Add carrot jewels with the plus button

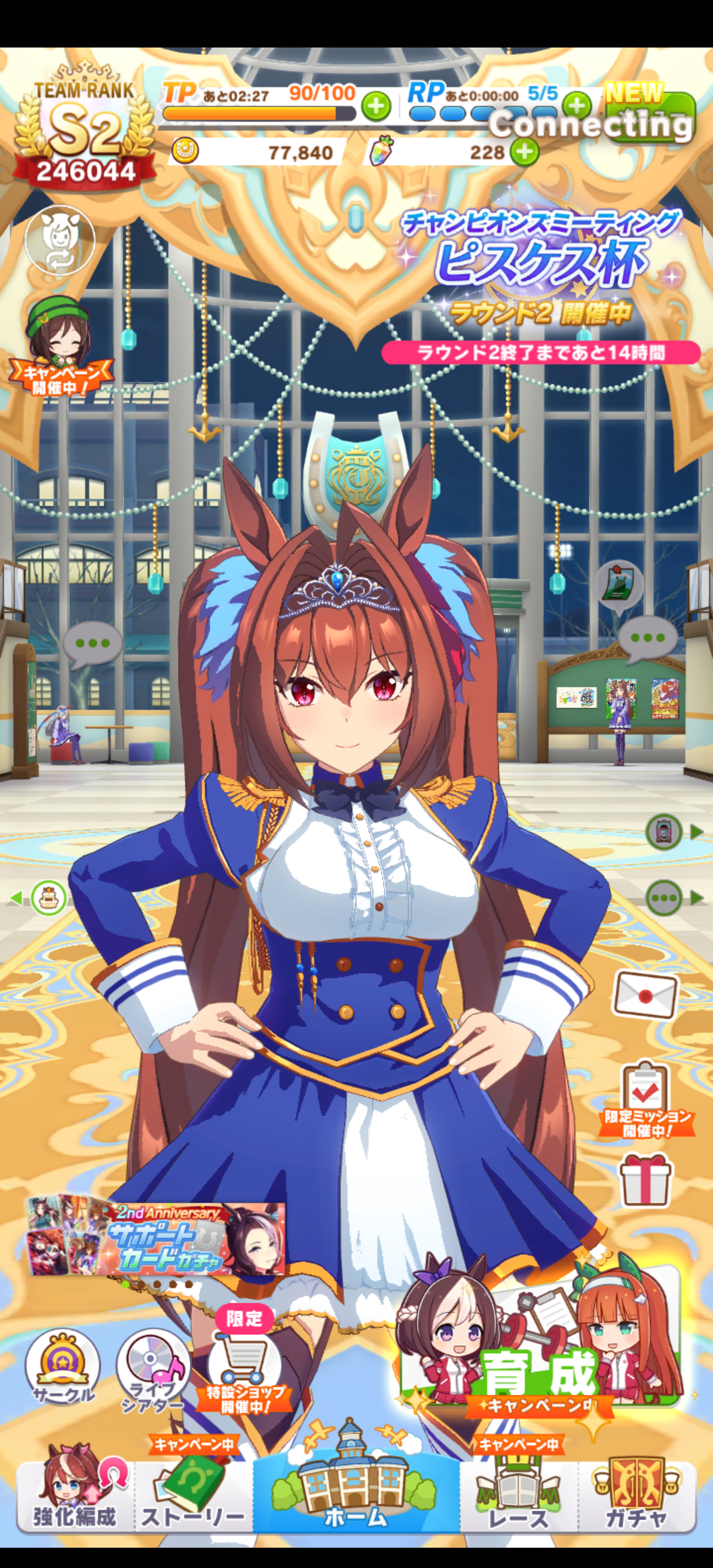point(524,151)
